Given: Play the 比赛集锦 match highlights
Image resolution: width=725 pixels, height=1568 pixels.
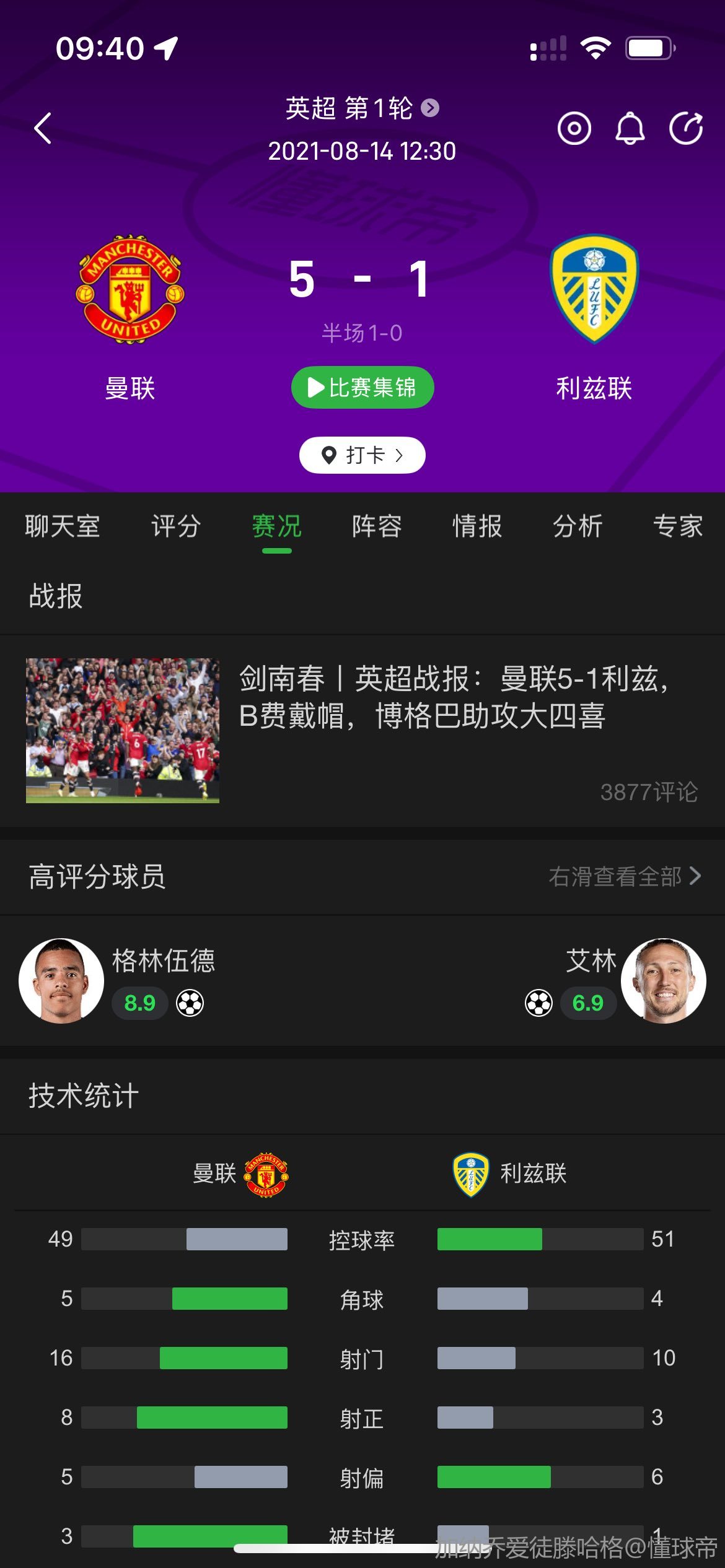Looking at the screenshot, I should click(x=362, y=388).
